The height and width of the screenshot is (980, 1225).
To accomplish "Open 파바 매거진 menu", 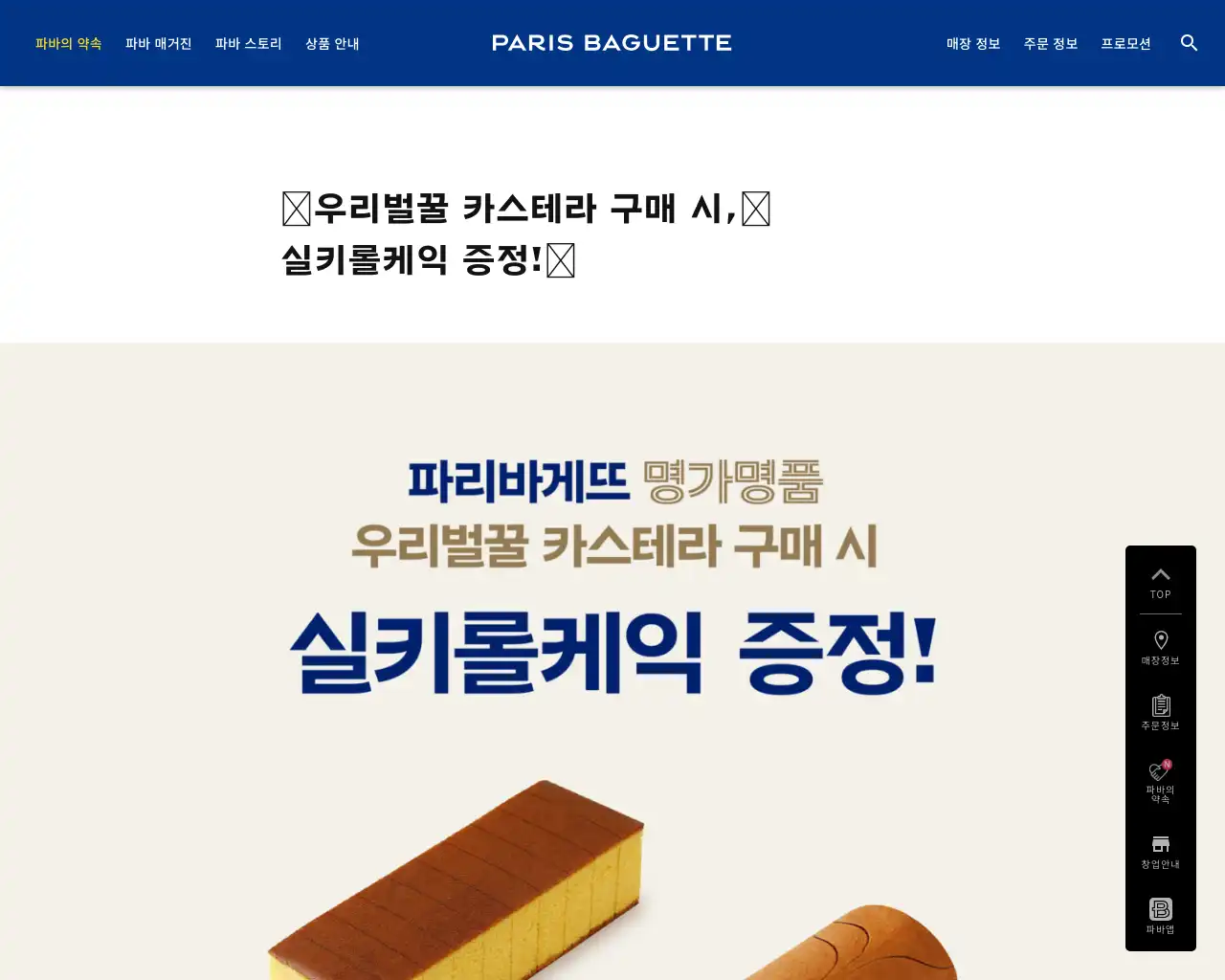I will [158, 44].
